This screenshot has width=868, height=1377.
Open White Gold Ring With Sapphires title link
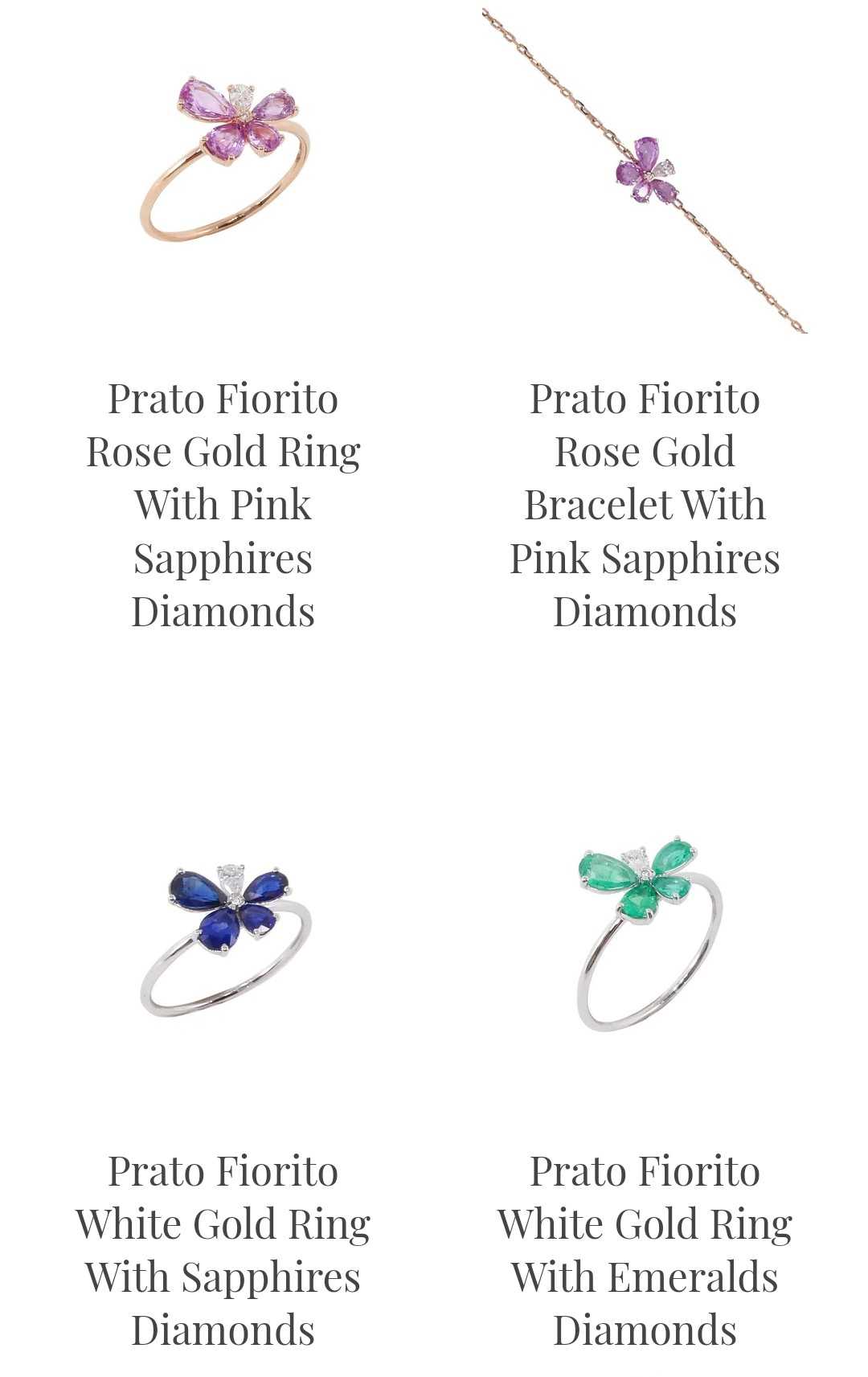(x=223, y=1250)
